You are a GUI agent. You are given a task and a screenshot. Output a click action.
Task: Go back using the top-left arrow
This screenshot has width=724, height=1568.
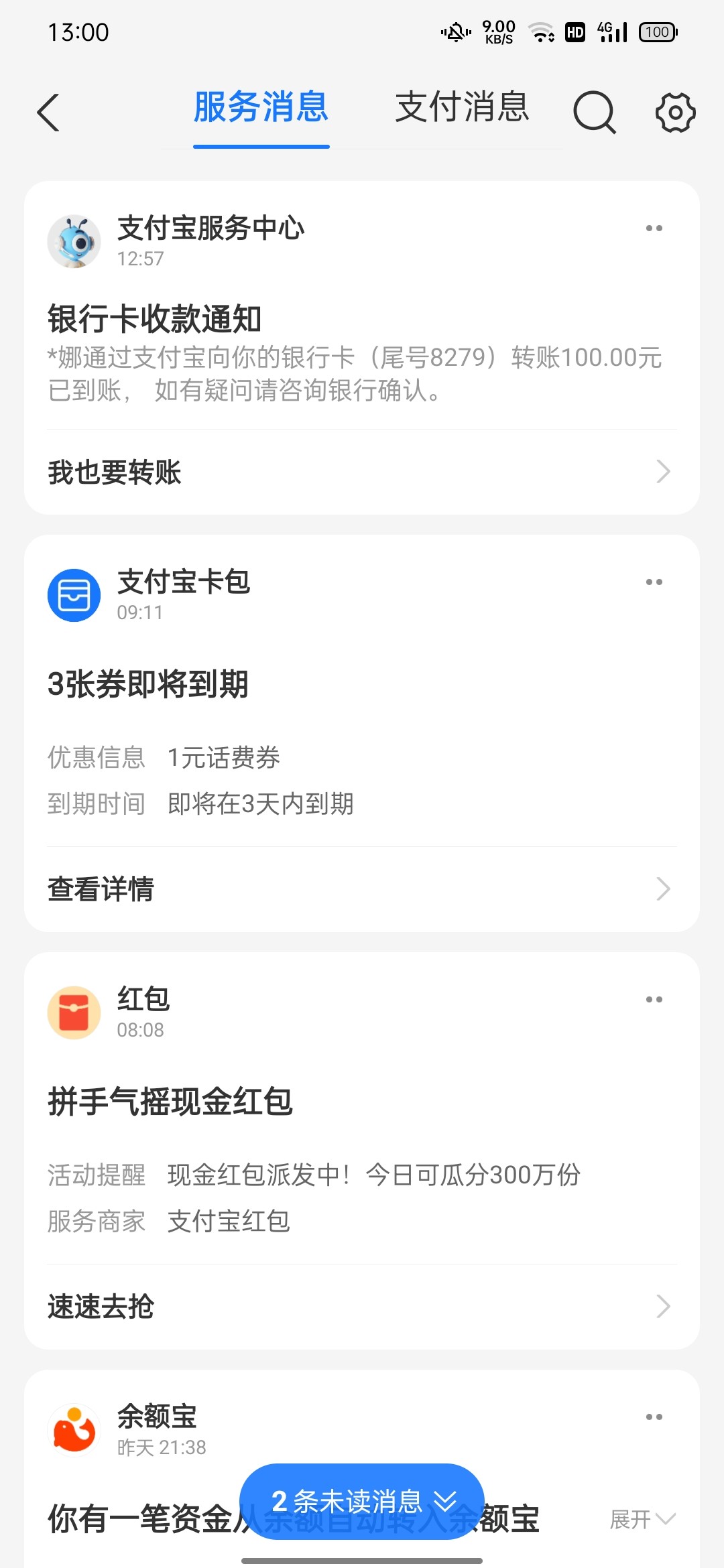48,113
